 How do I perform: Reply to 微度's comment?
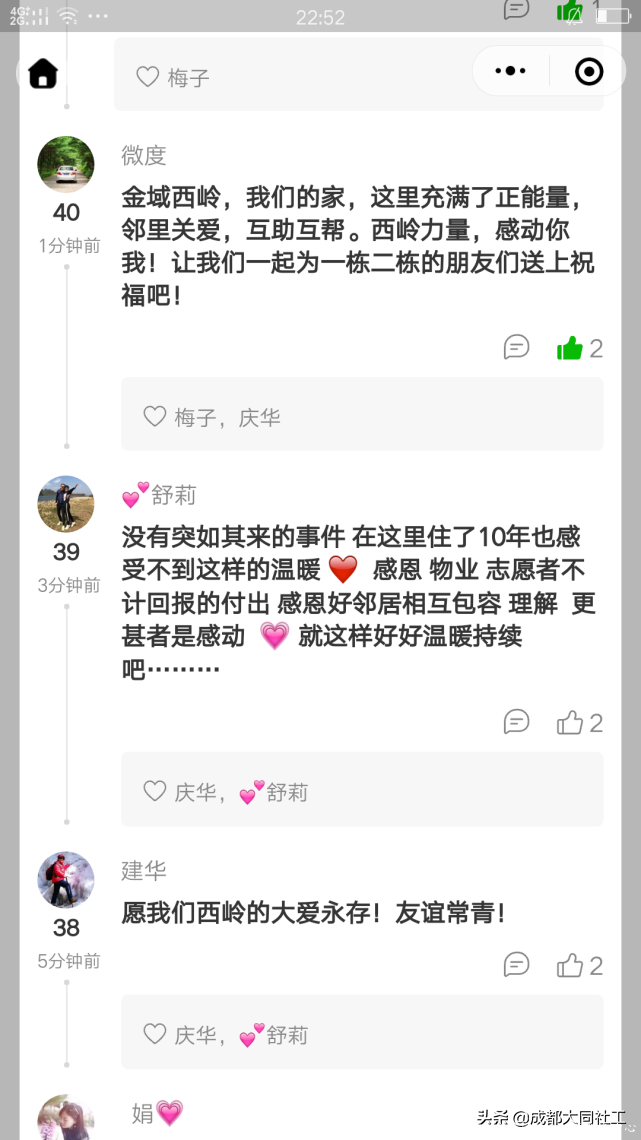pos(516,348)
